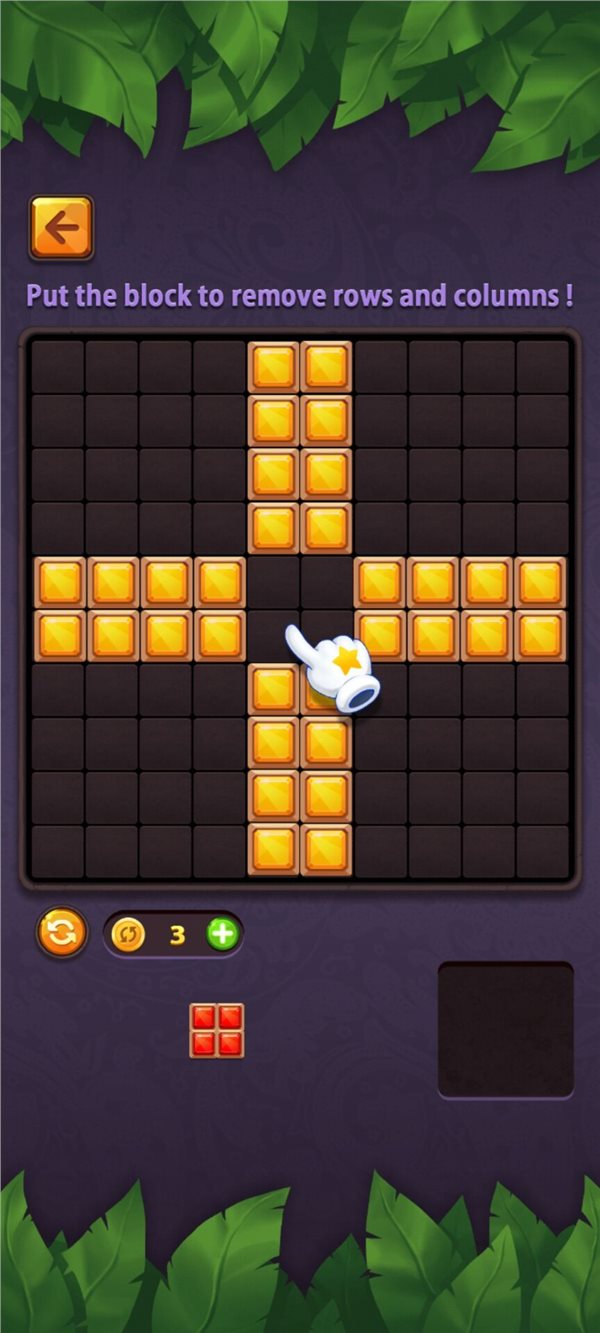600x1333 pixels.
Task: Select the red 2x2 block piece
Action: pyautogui.click(x=217, y=1030)
